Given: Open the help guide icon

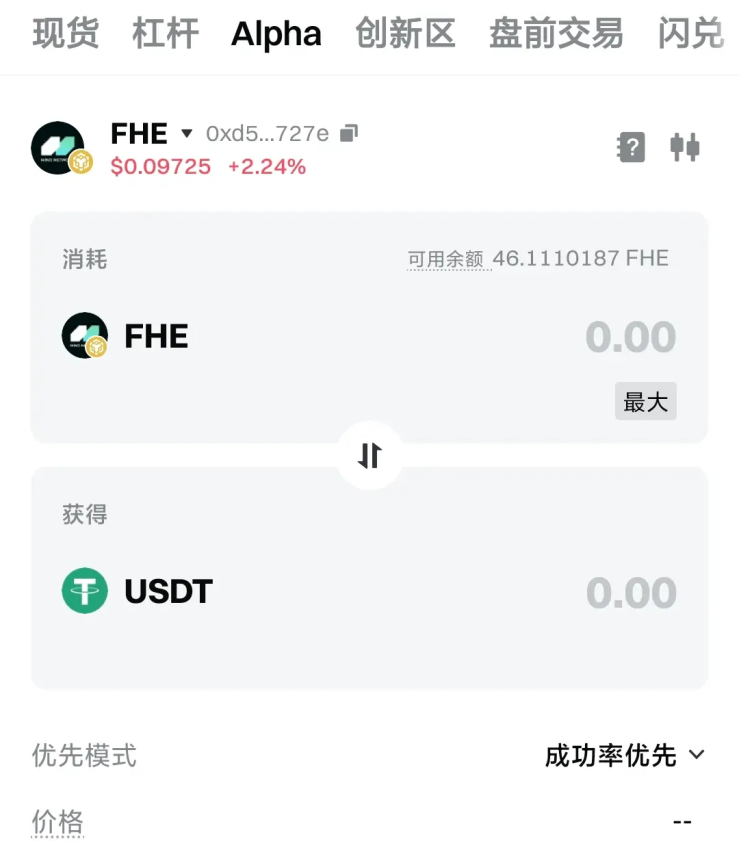Looking at the screenshot, I should click(x=631, y=148).
